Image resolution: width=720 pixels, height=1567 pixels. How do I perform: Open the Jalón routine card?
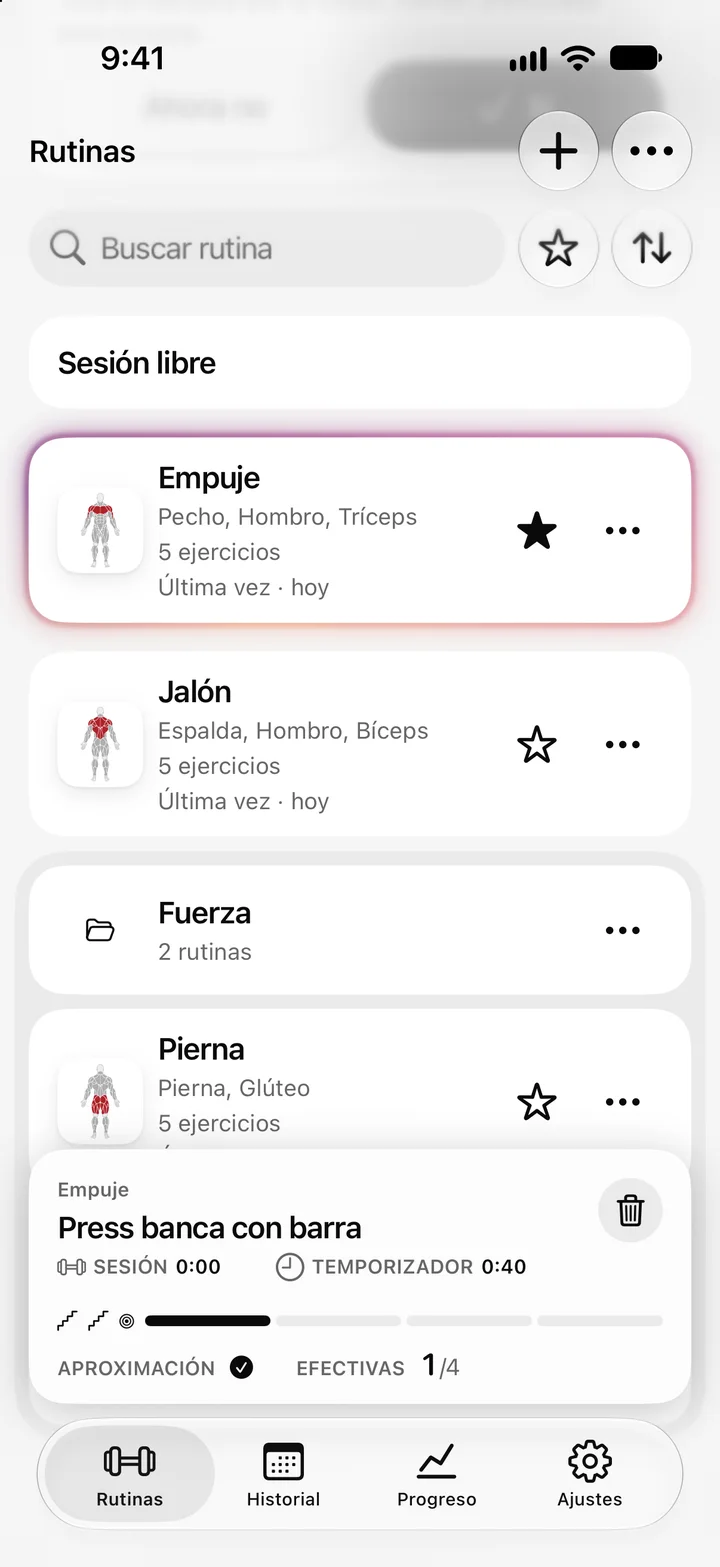pos(360,744)
